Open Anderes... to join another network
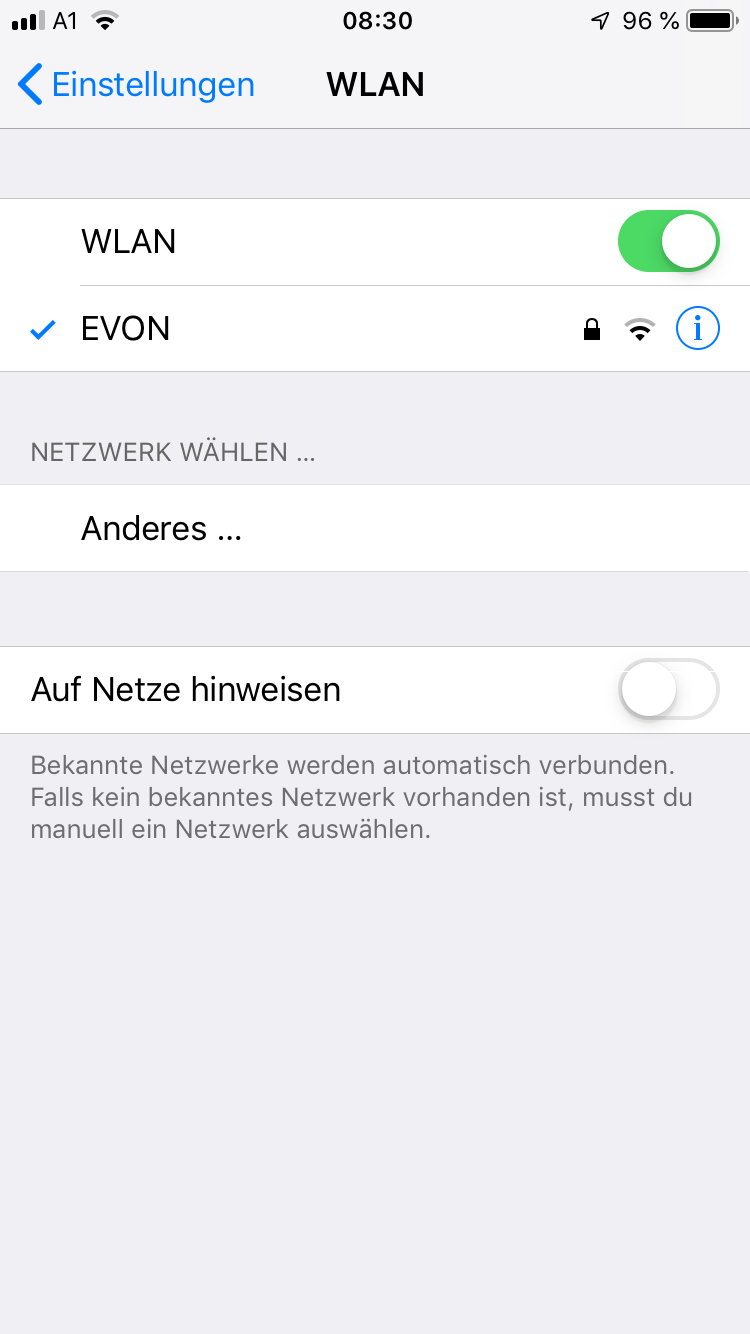The width and height of the screenshot is (750, 1334). (162, 528)
